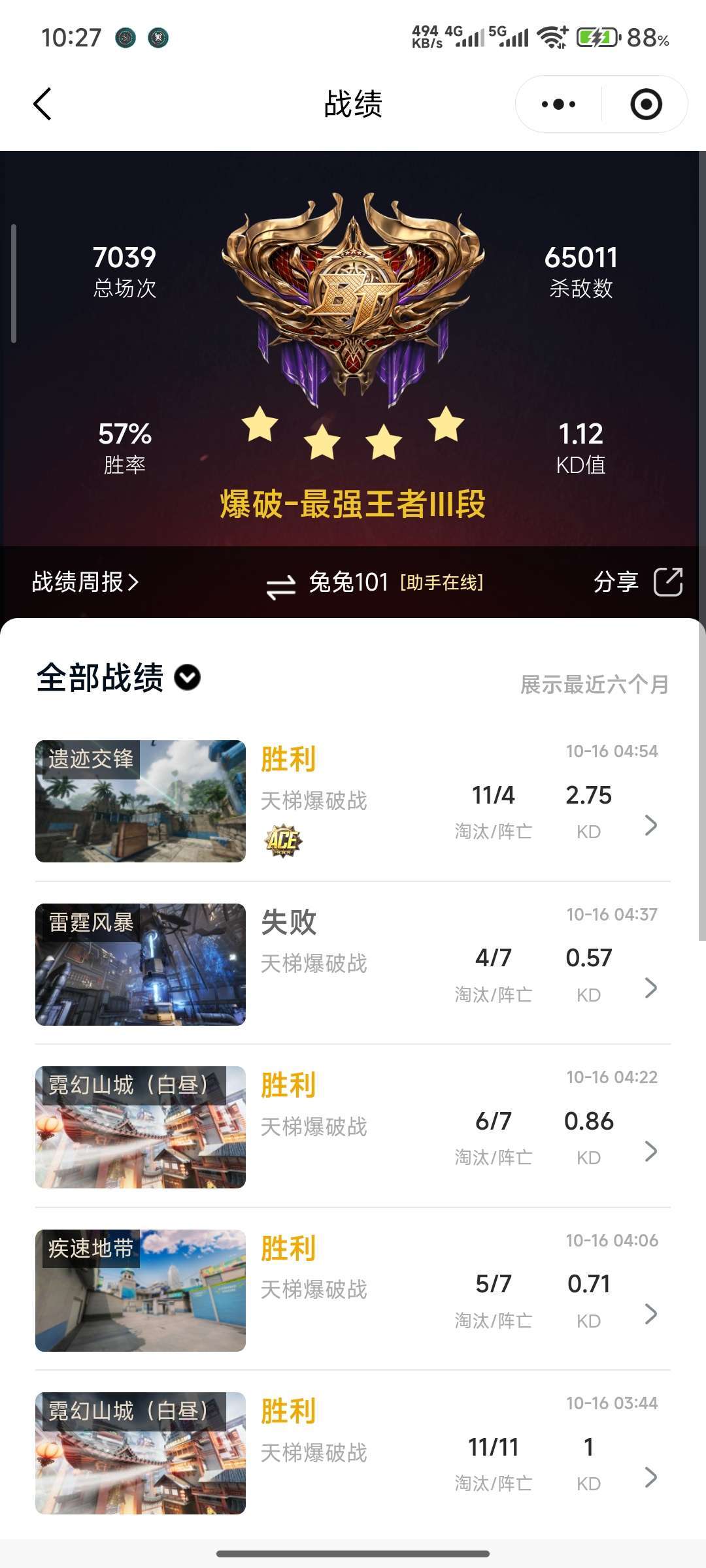The image size is (706, 1568).
Task: Expand the 全部战绩 filter dropdown
Action: point(188,678)
